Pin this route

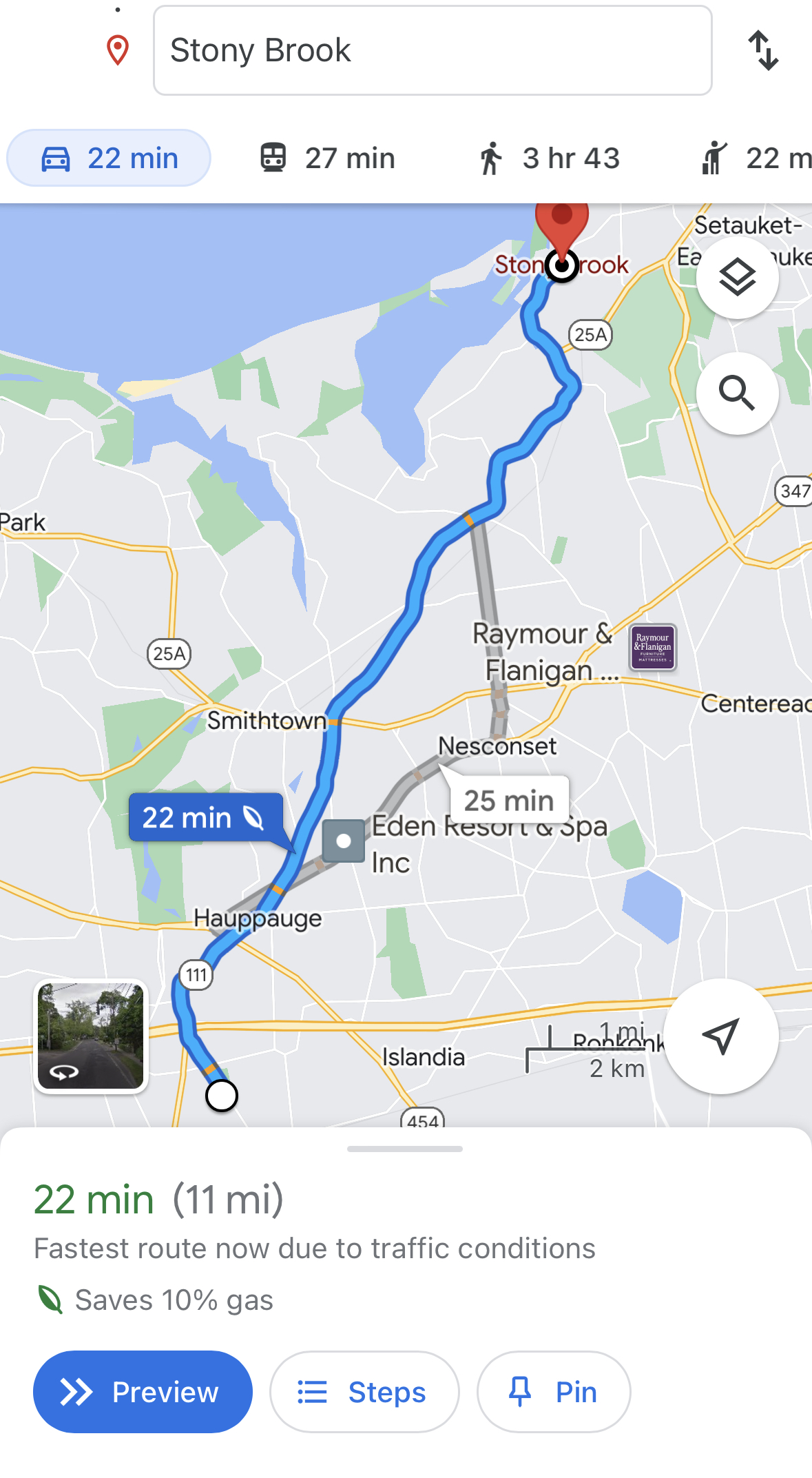[x=553, y=1392]
